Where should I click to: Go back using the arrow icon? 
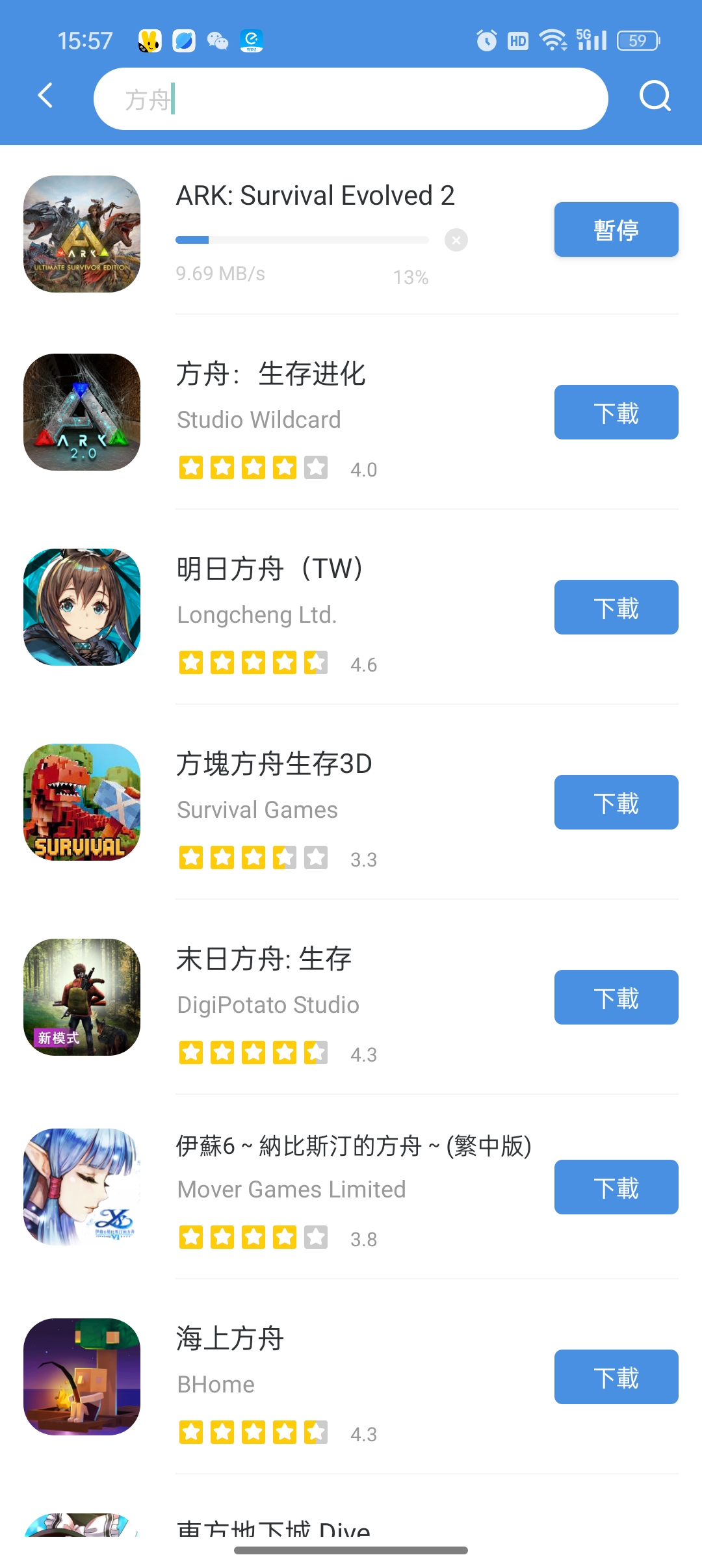[45, 96]
